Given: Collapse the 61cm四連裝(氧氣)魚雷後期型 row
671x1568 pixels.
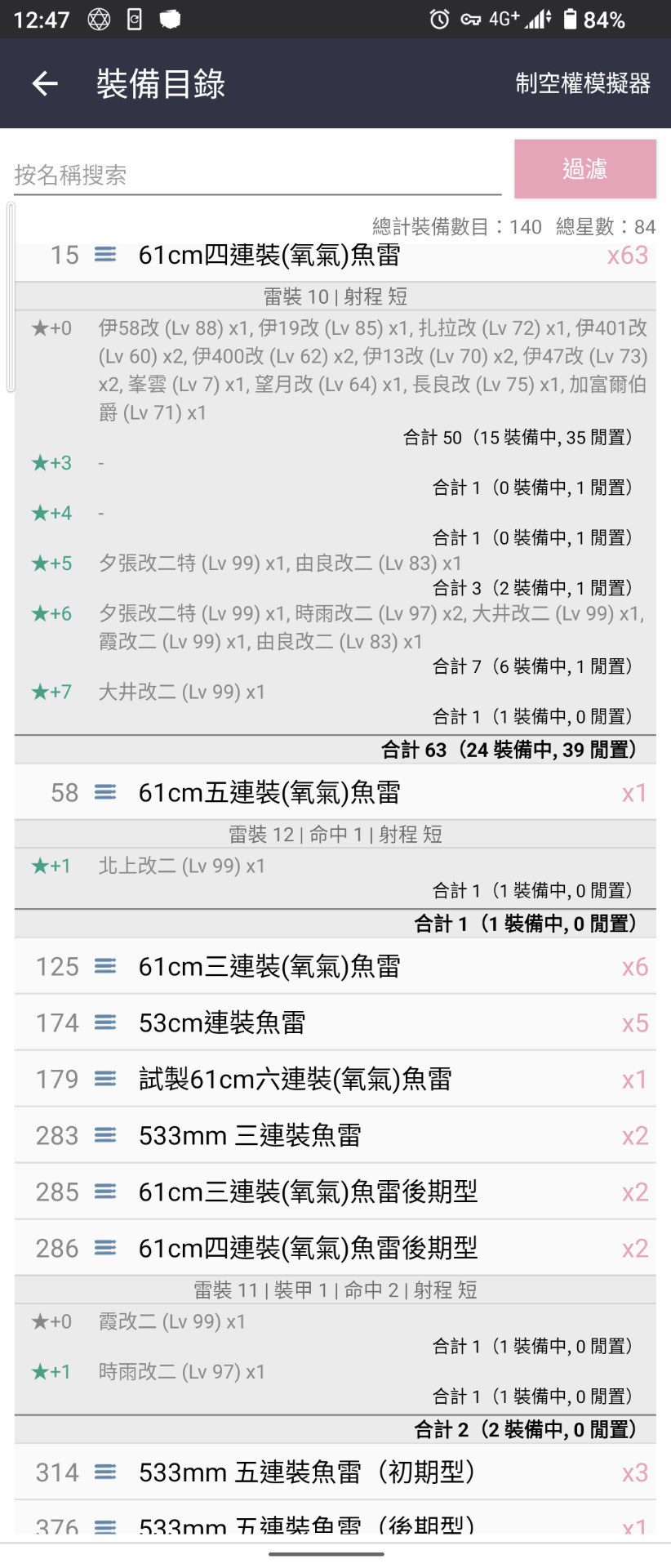Looking at the screenshot, I should click(x=335, y=1249).
